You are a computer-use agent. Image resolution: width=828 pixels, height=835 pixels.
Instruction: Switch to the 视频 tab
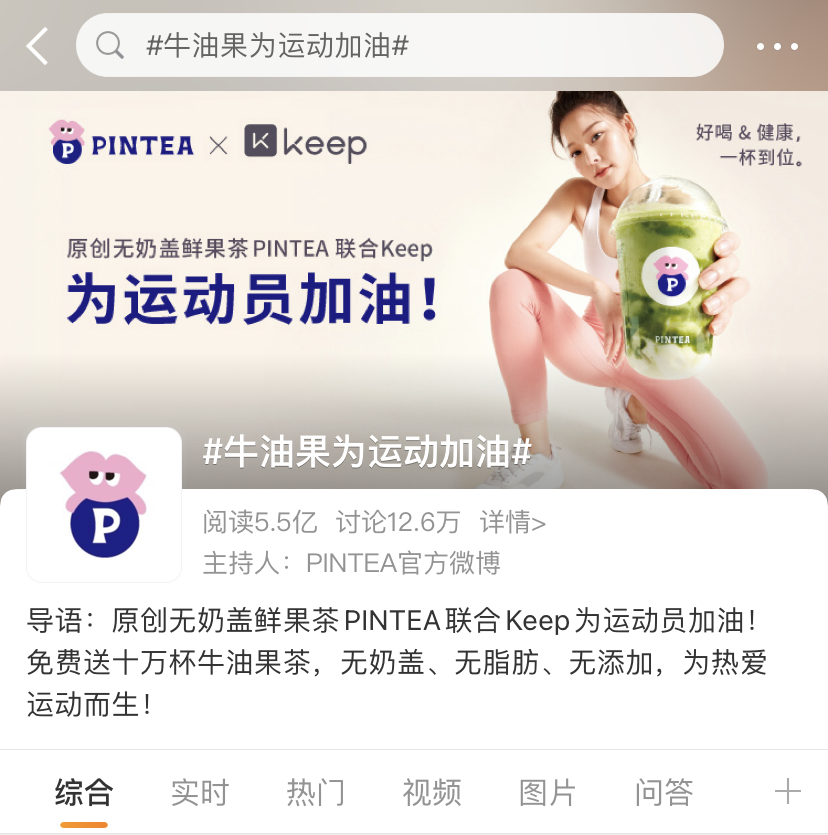(432, 793)
